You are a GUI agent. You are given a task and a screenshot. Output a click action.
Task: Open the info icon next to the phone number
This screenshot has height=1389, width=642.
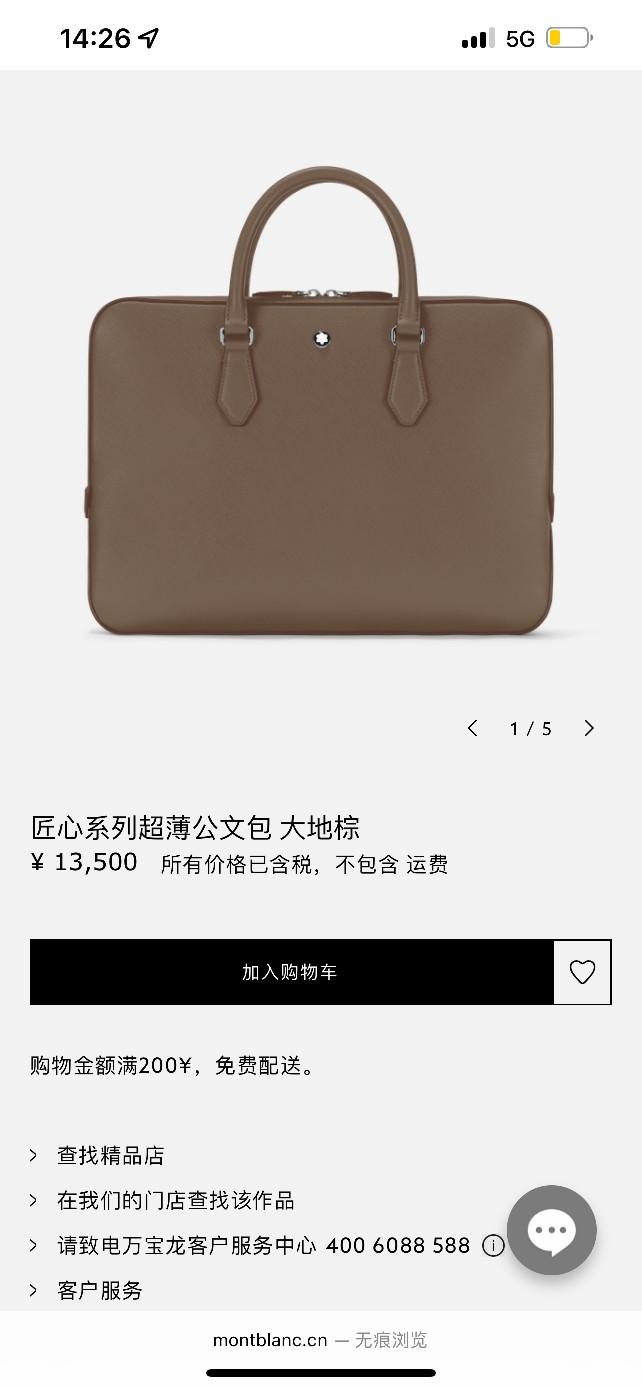493,1245
